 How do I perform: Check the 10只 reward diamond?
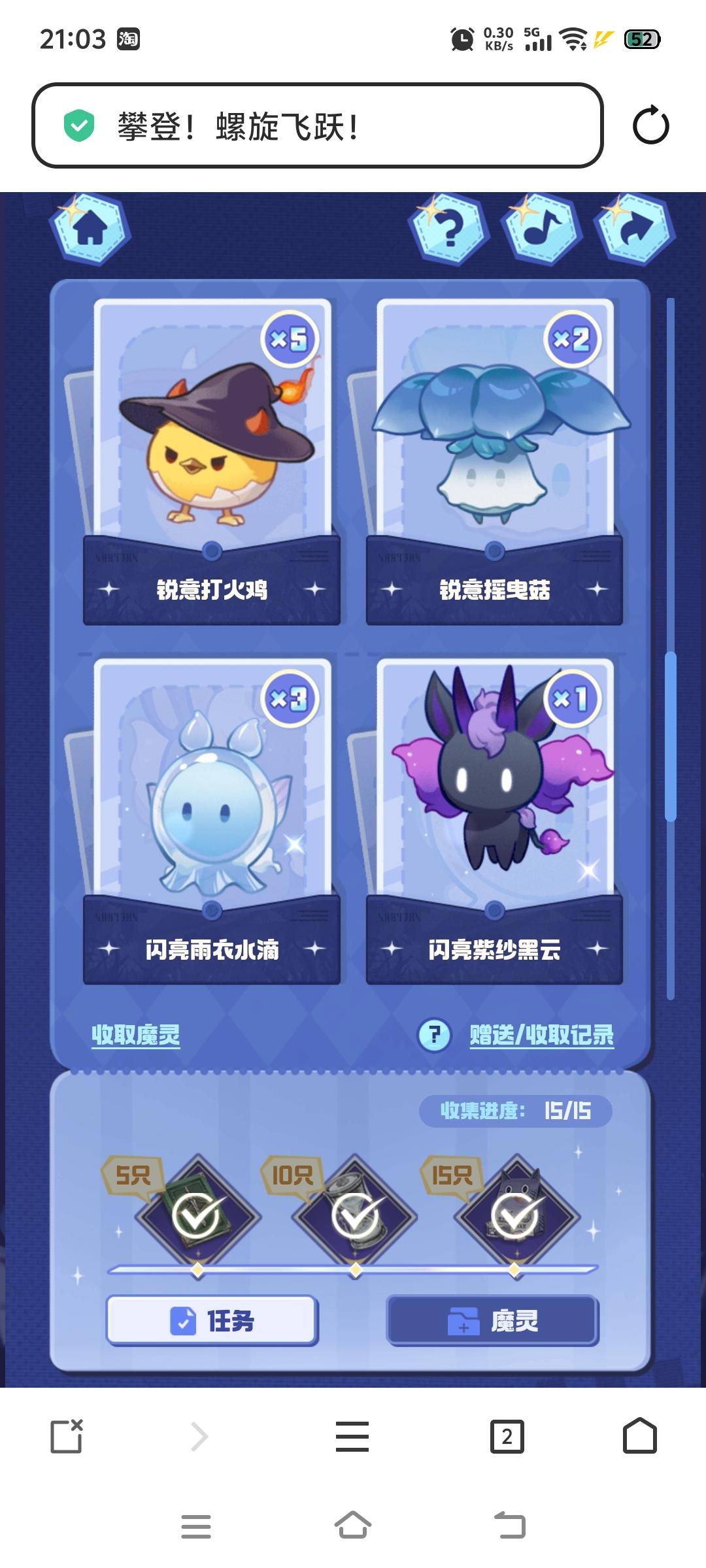click(355, 1216)
